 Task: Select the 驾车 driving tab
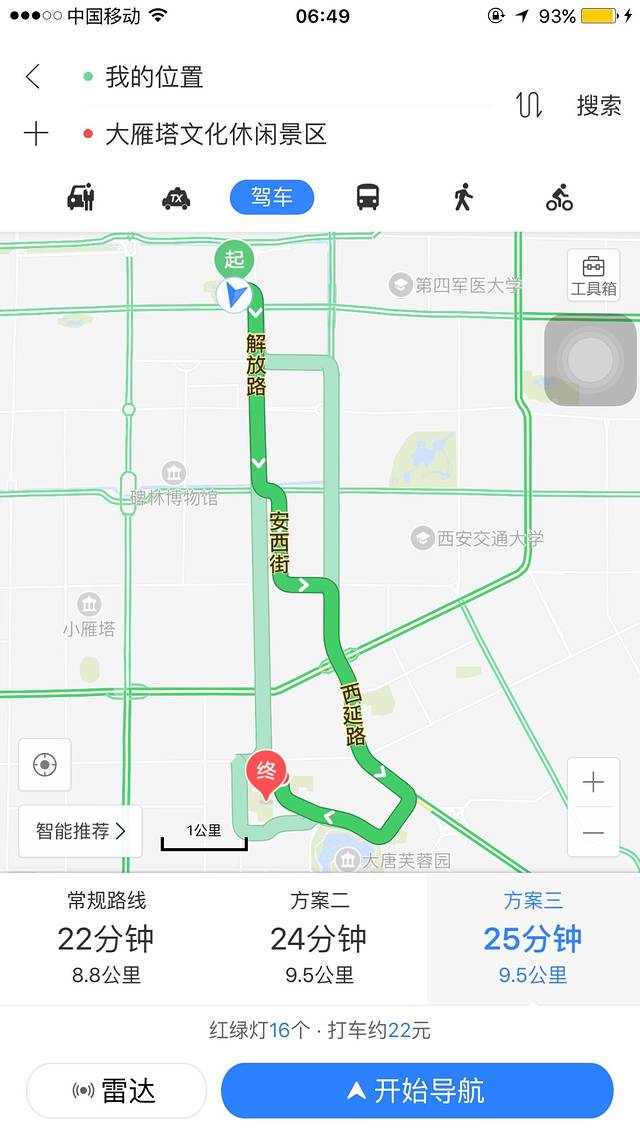pos(272,197)
